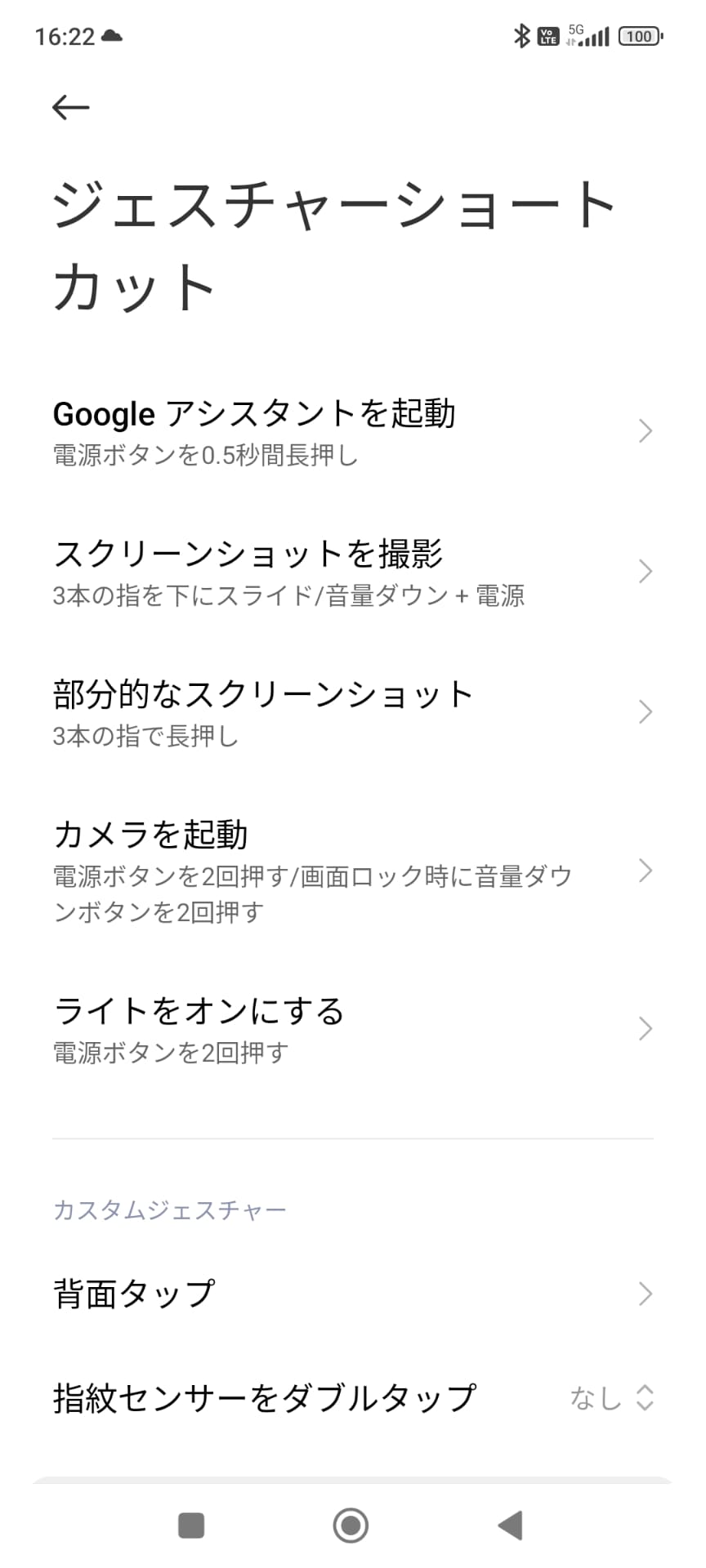Expand the カメラを起動 chevron
Screen dimensions: 706x1568
pyautogui.click(x=646, y=872)
